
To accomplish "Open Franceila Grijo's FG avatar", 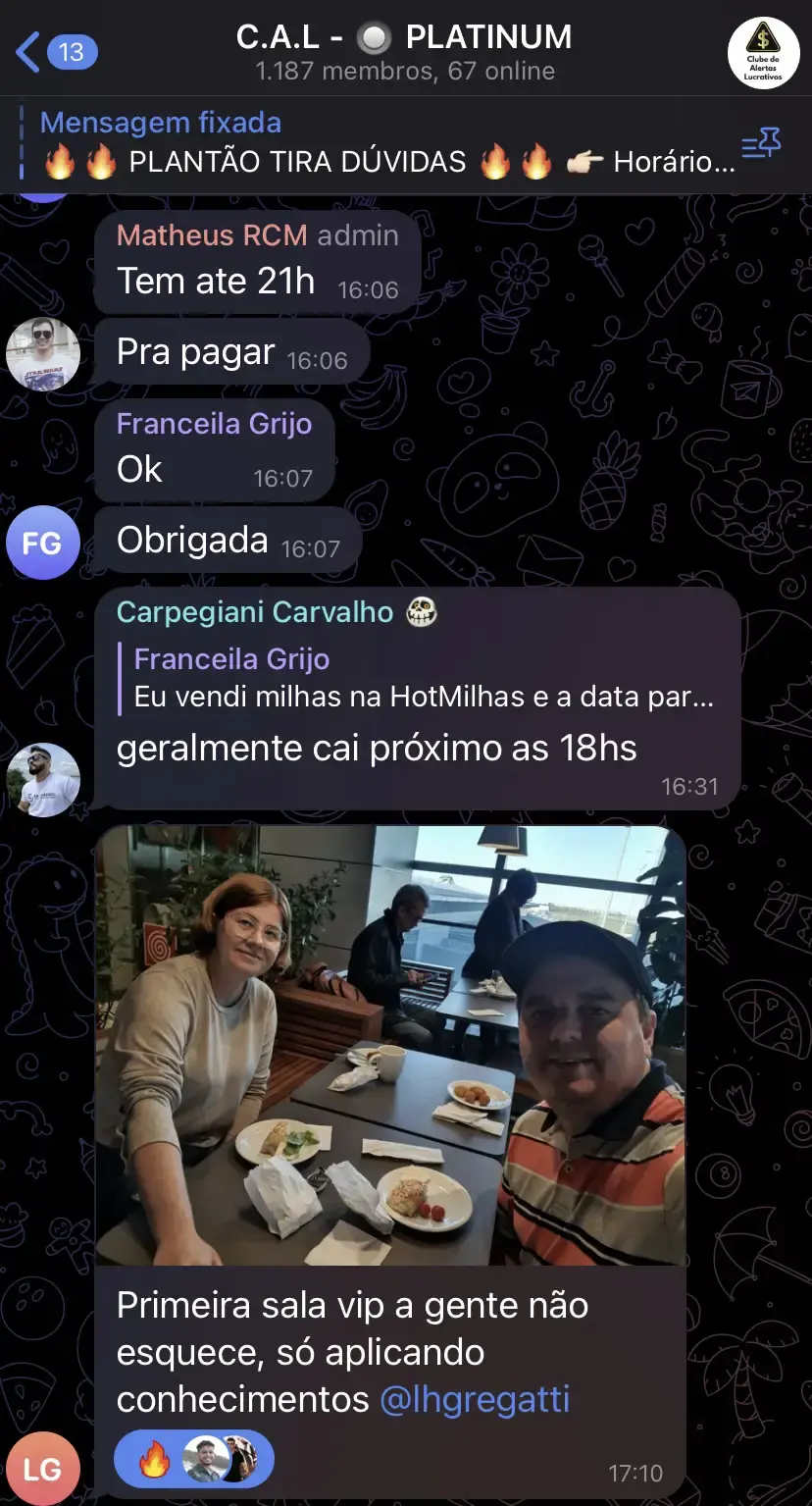I will click(x=42, y=543).
